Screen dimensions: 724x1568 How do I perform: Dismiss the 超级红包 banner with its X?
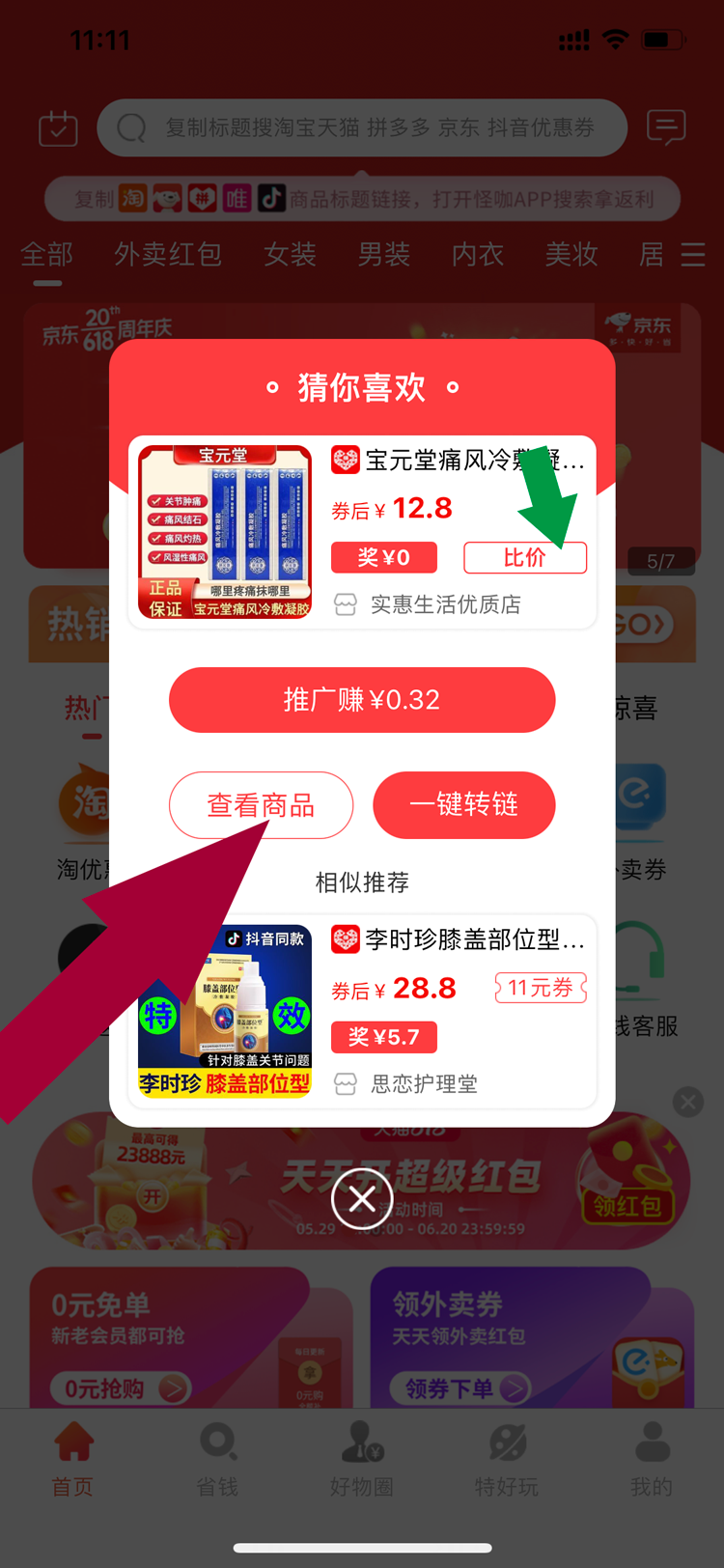pyautogui.click(x=688, y=1102)
